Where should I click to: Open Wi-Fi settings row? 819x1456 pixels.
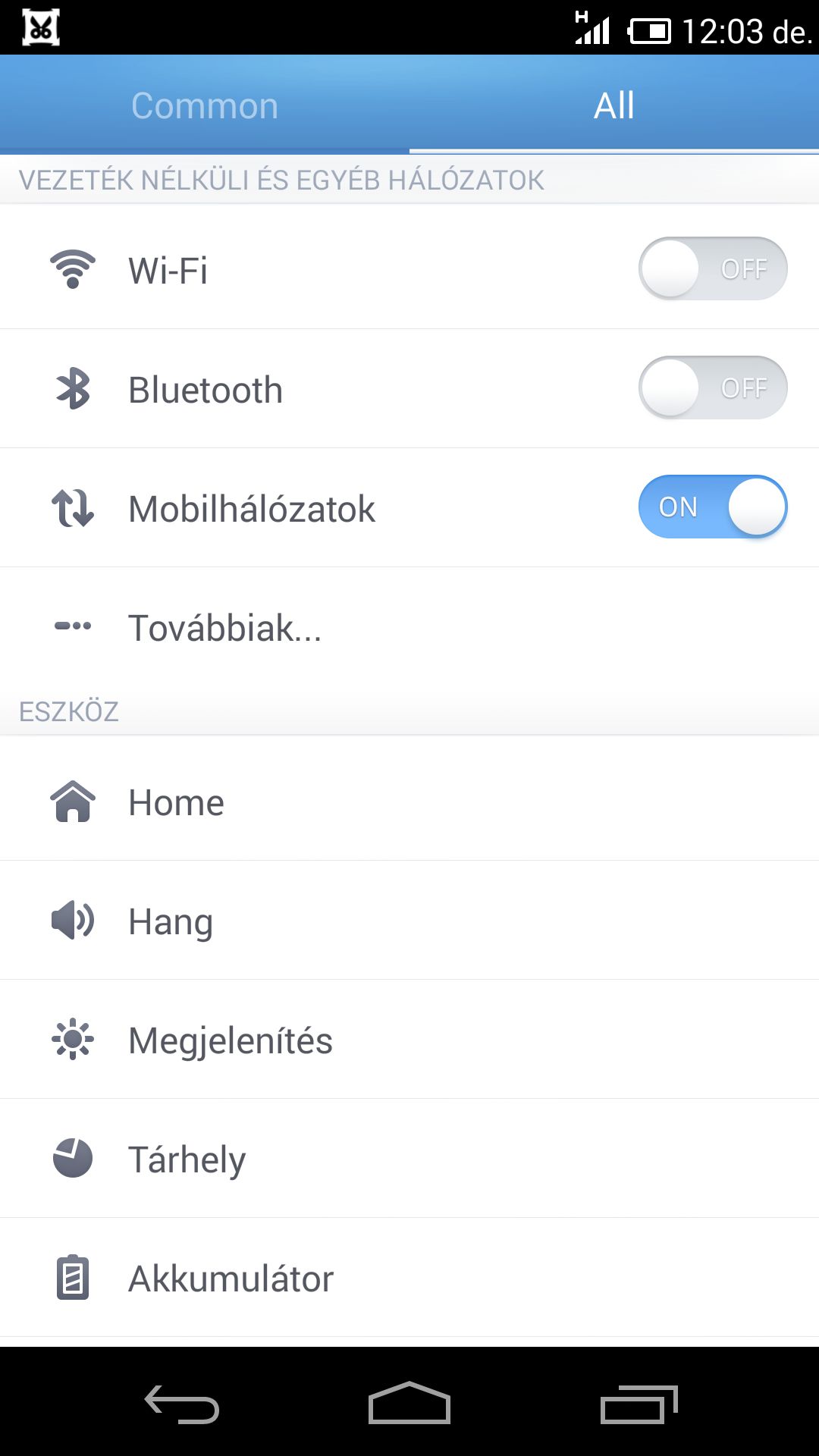(x=409, y=269)
